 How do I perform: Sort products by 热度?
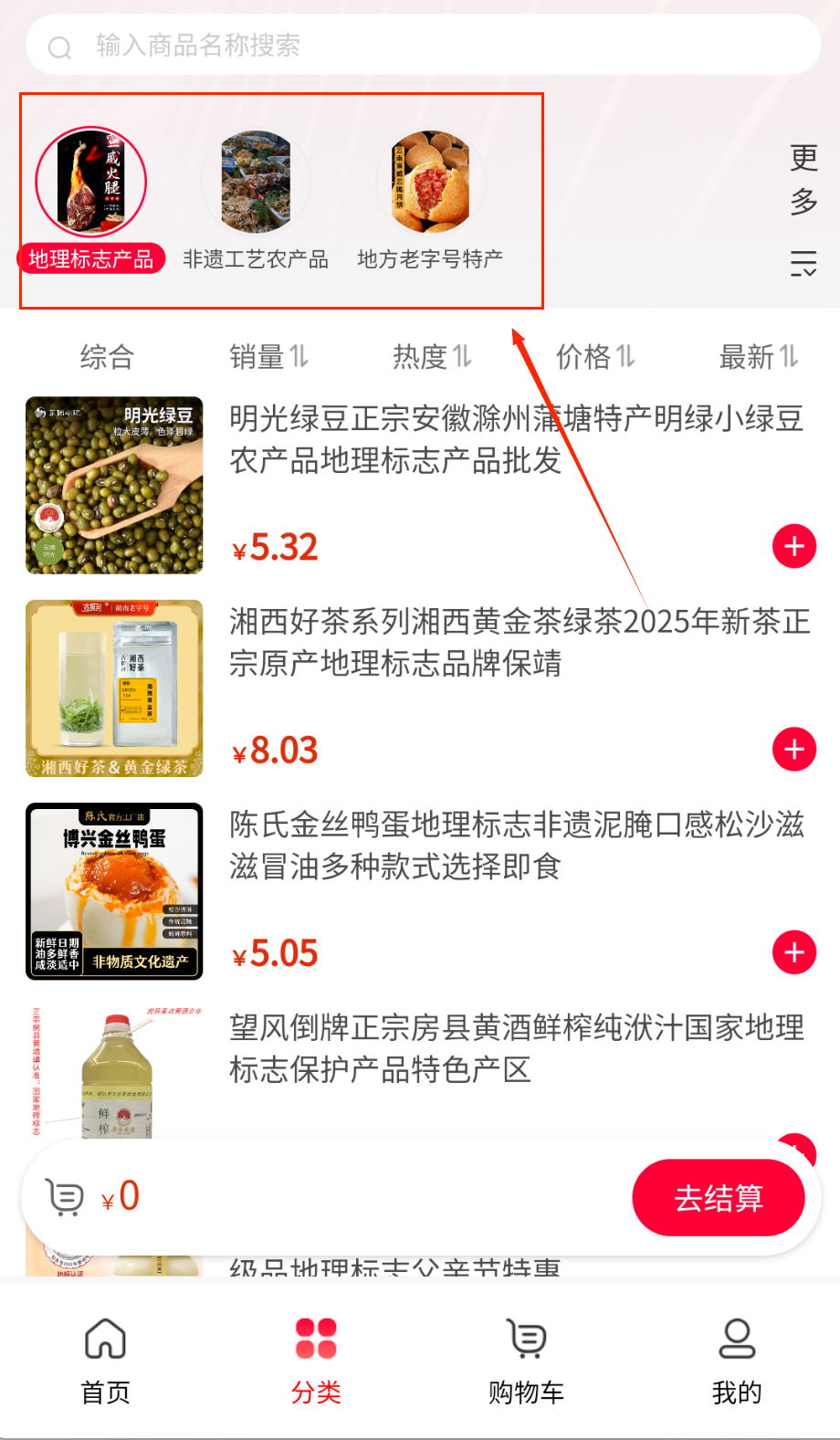click(432, 357)
